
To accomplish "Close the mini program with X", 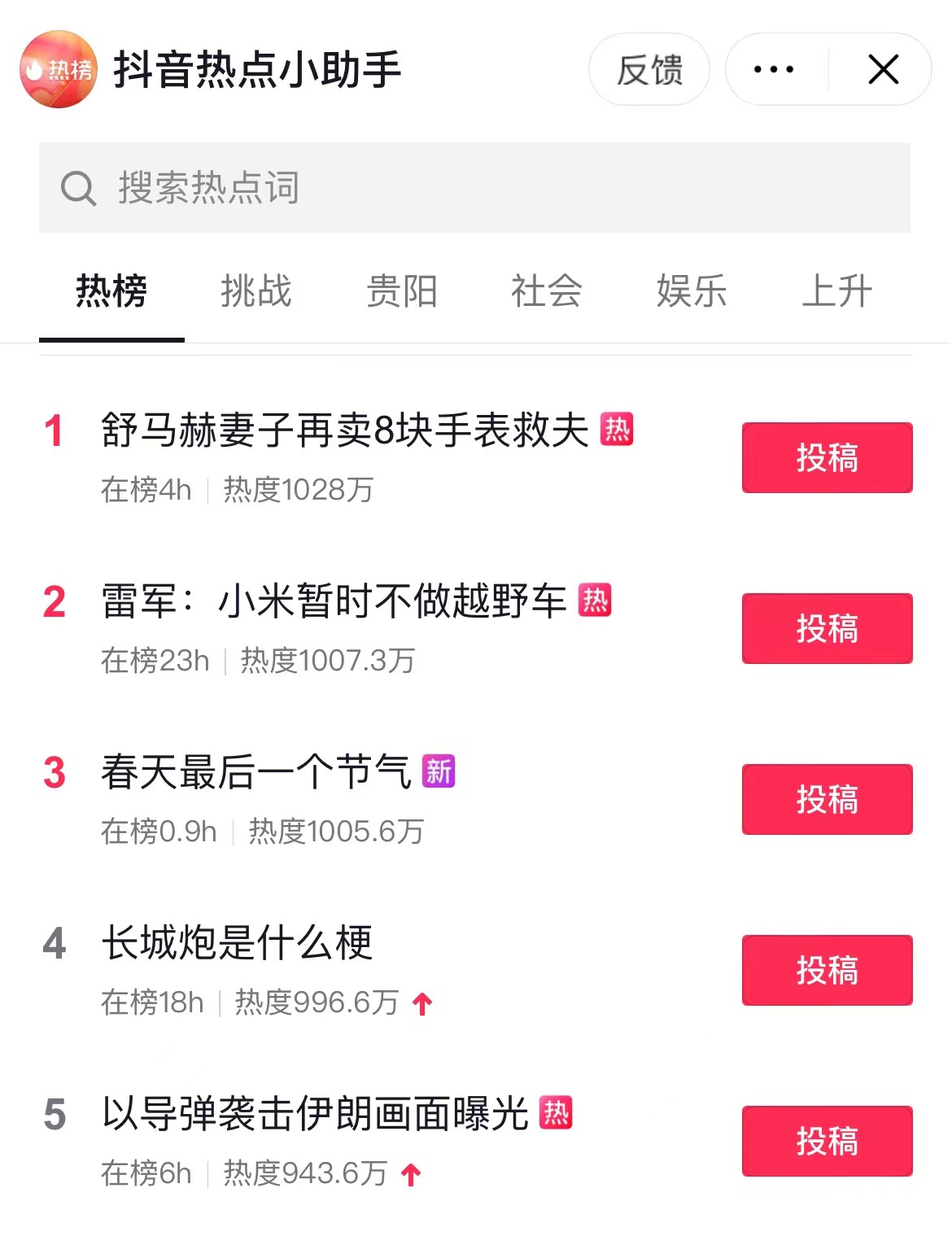I will pos(883,70).
